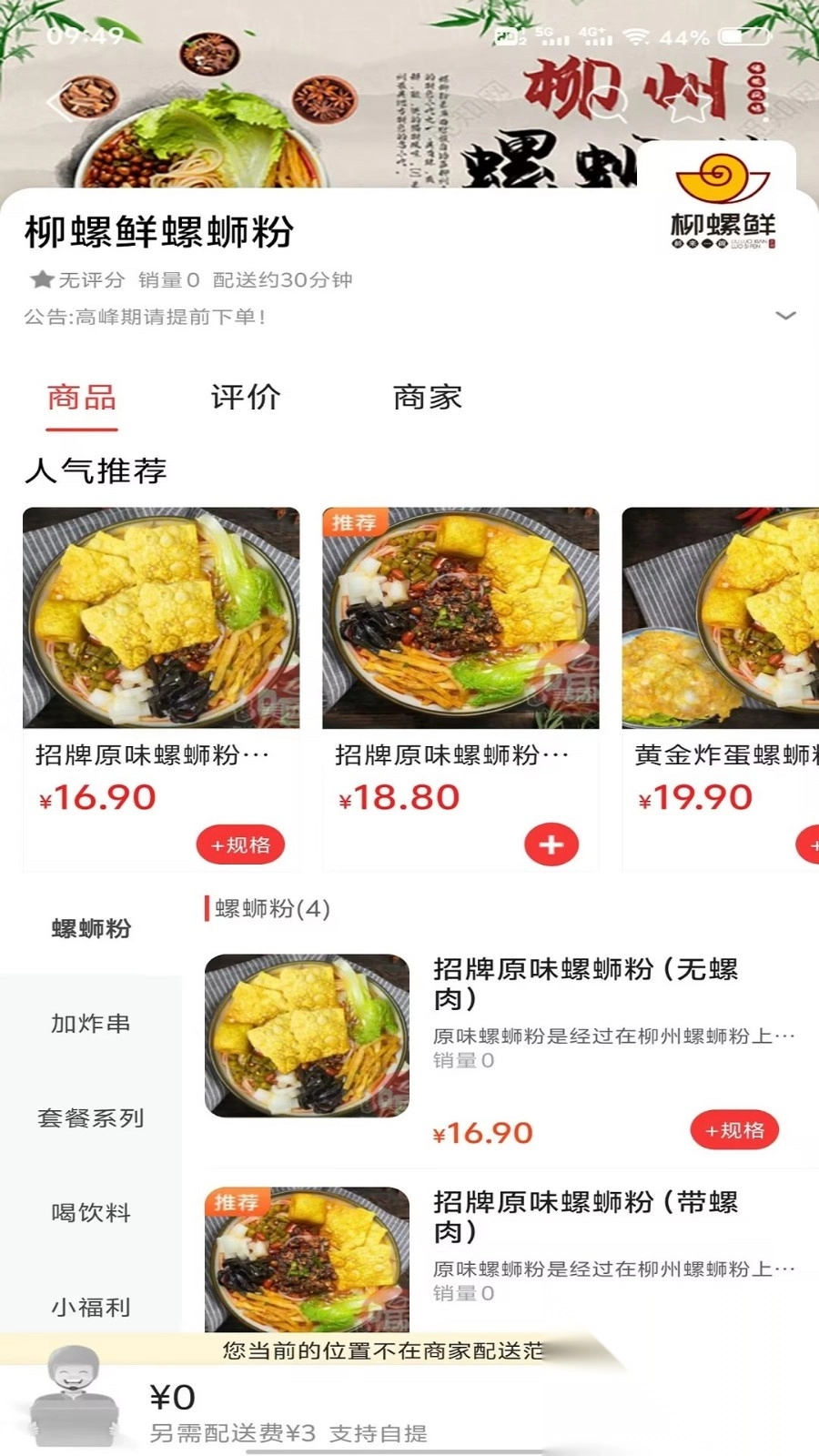Tap the red plus button under ¥18.80
The width and height of the screenshot is (819, 1456).
[x=550, y=844]
